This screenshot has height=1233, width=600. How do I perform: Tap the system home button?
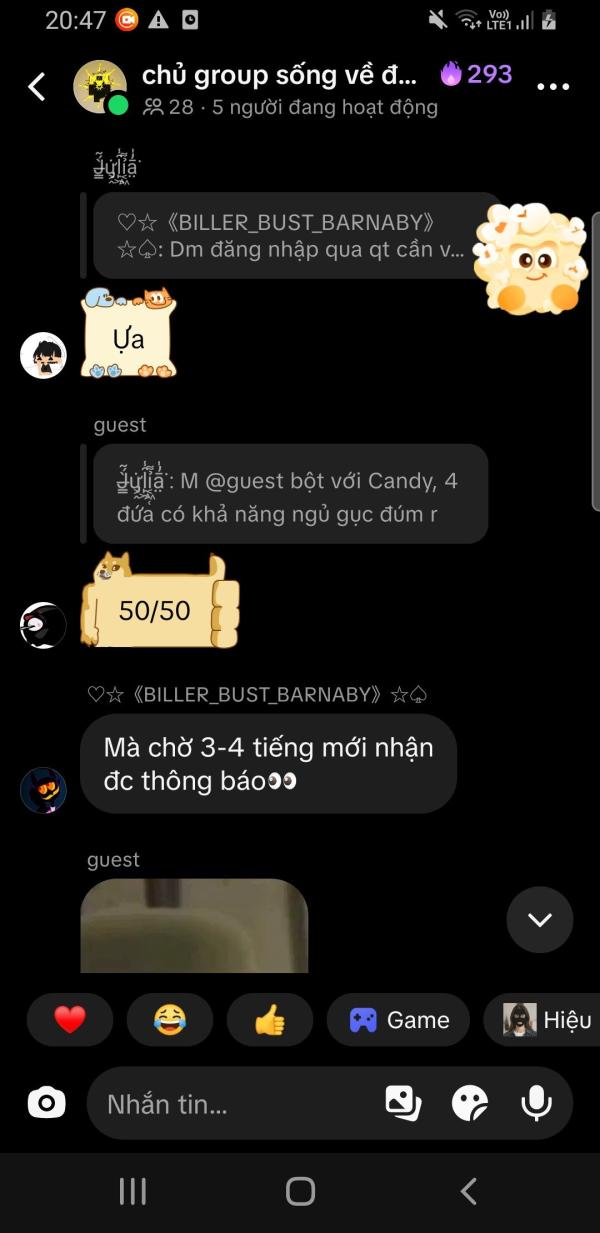[x=300, y=1191]
